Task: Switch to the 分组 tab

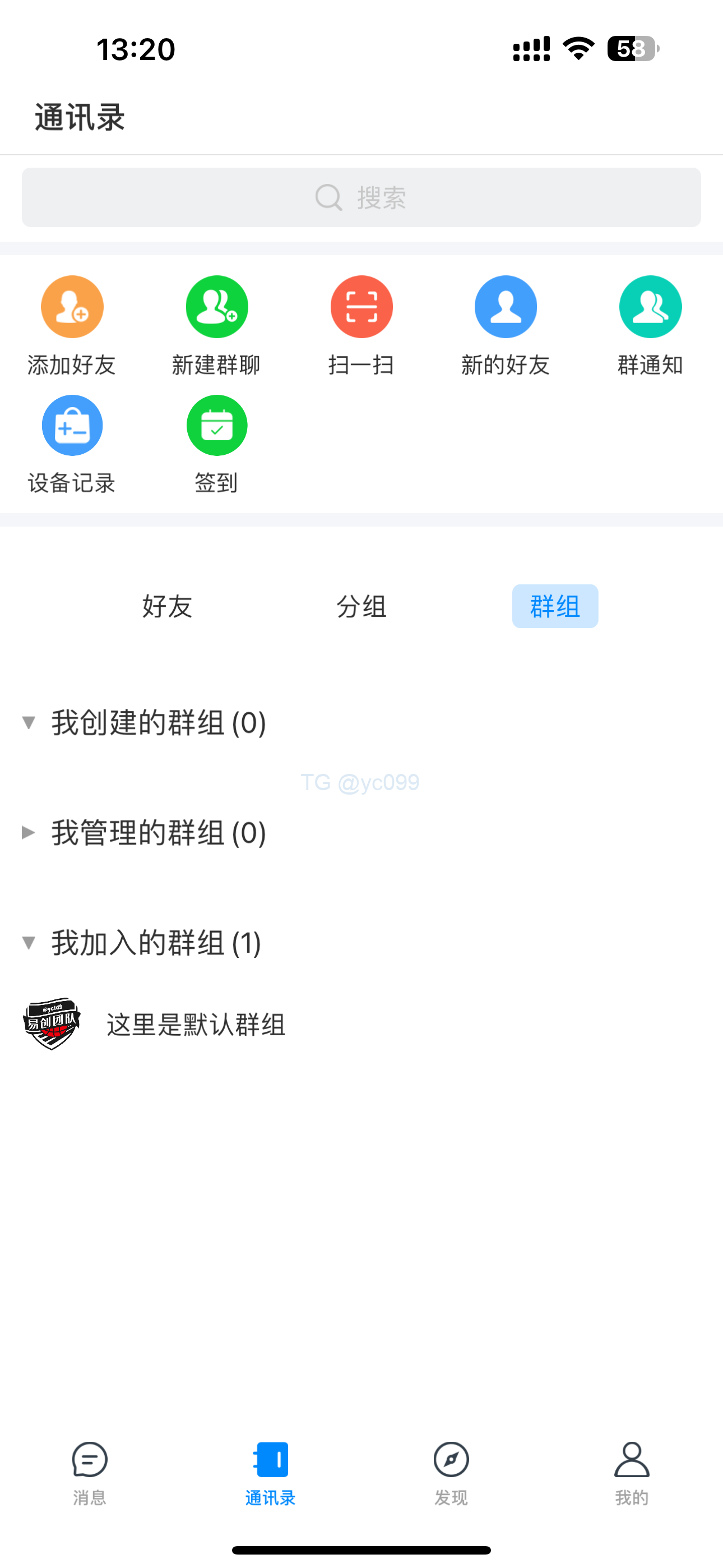Action: (361, 606)
